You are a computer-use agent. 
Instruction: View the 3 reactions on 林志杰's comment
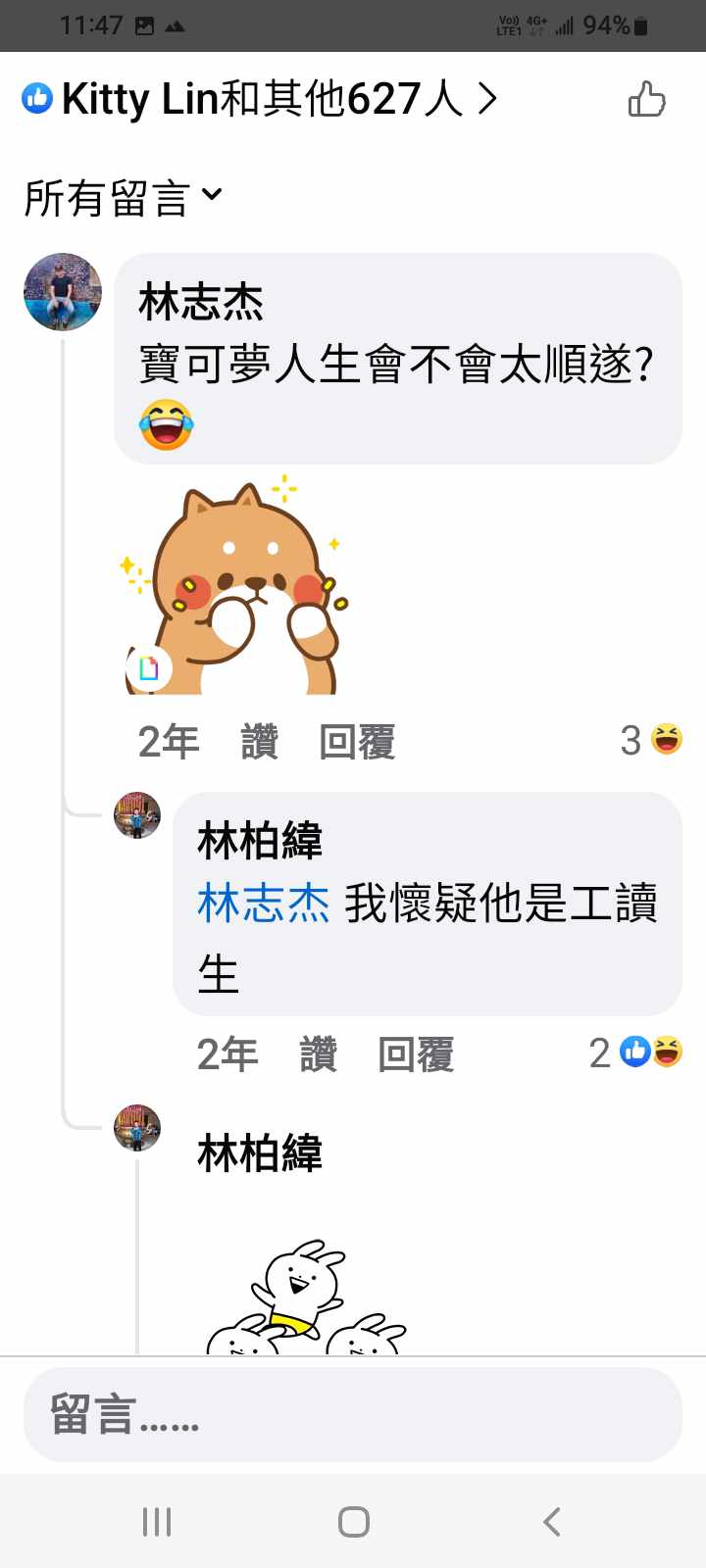click(x=651, y=740)
